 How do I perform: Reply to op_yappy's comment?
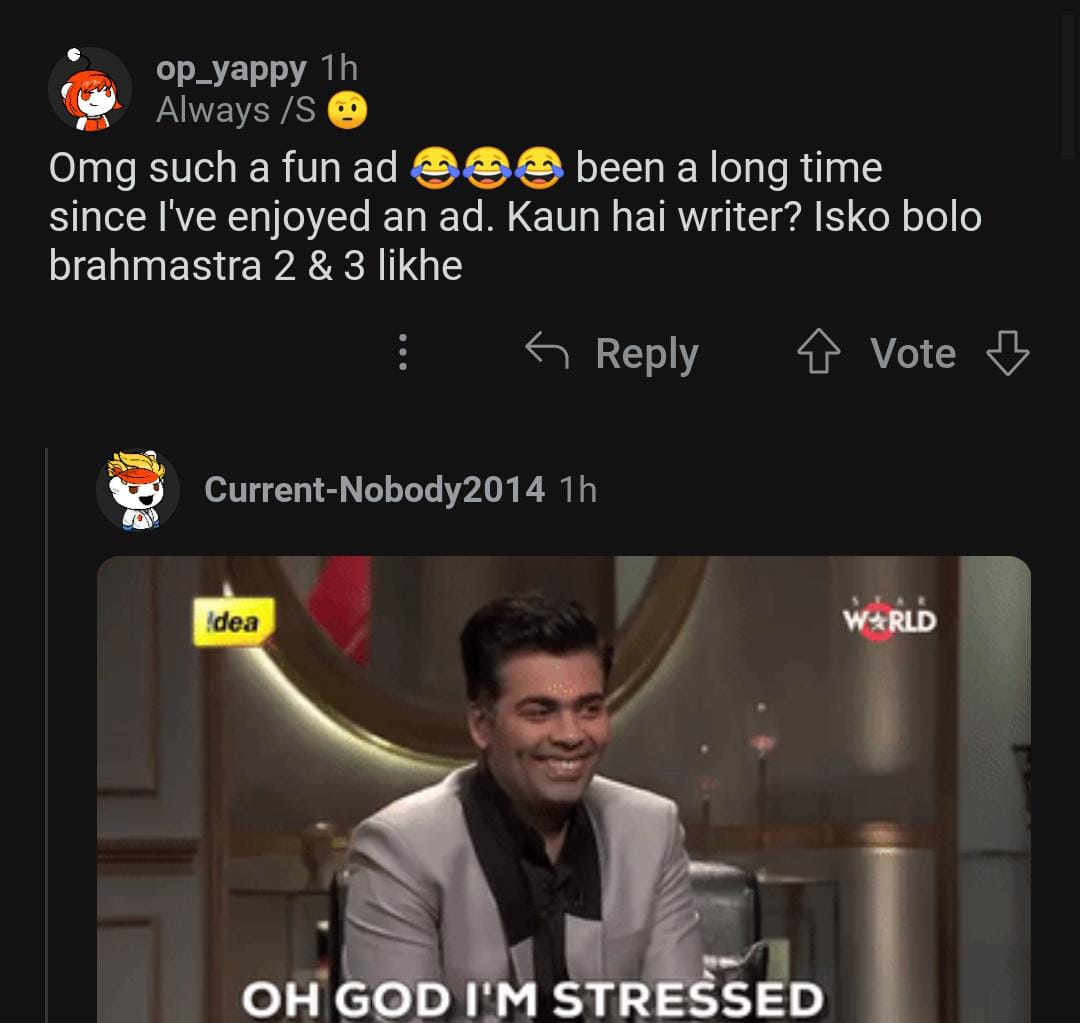point(612,353)
